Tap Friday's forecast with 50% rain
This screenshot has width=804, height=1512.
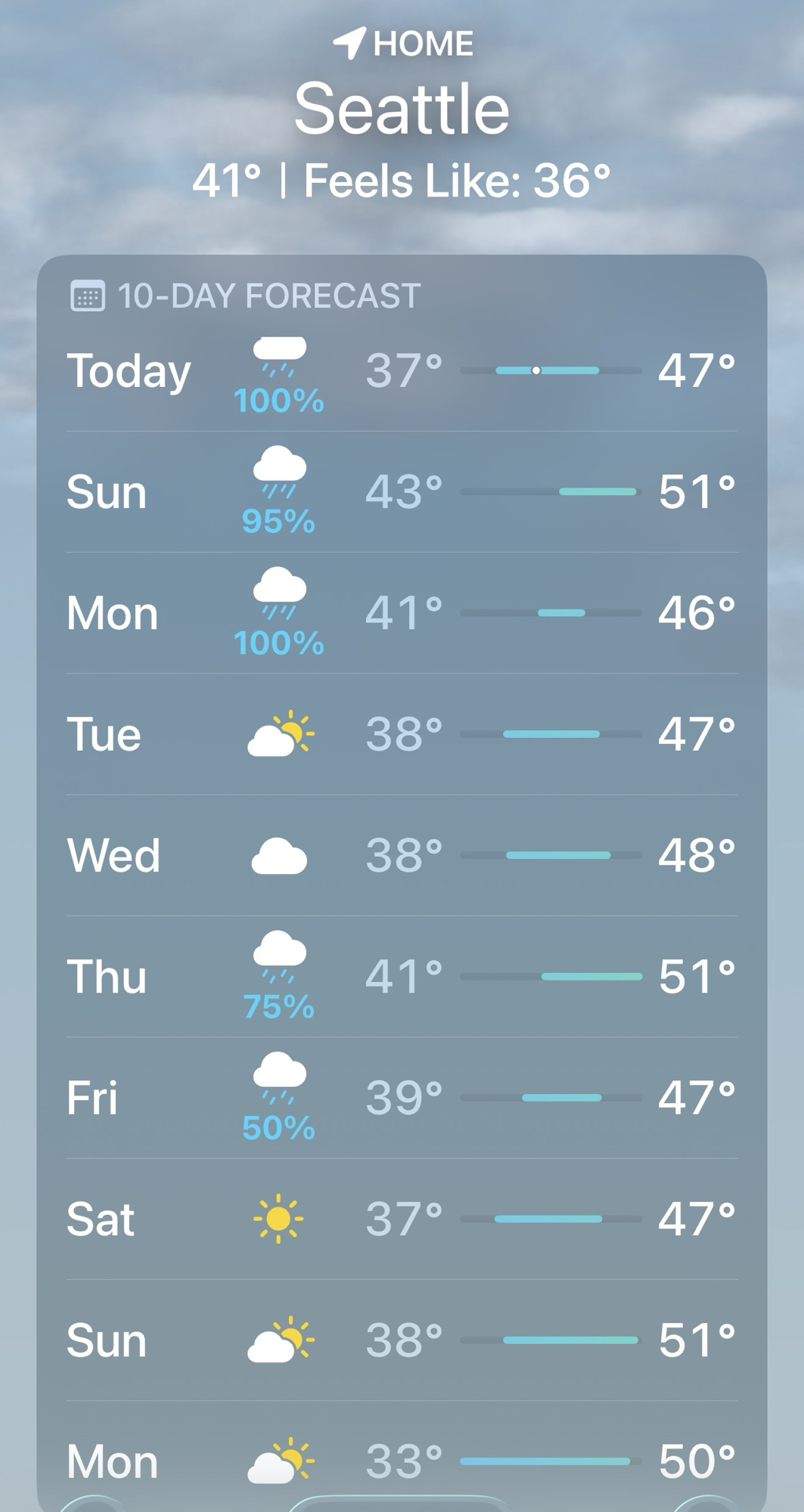point(402,1098)
